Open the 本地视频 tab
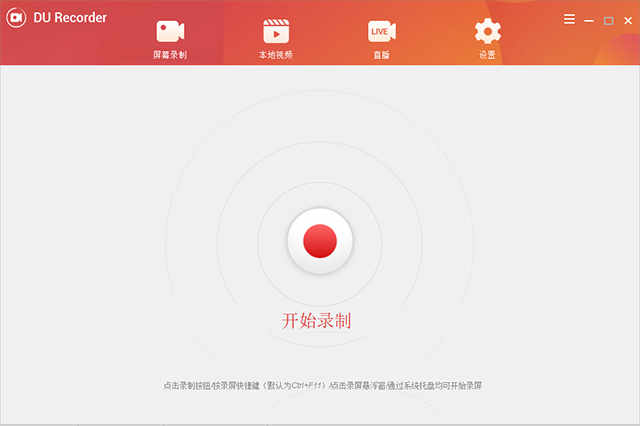The width and height of the screenshot is (640, 426). pos(277,38)
